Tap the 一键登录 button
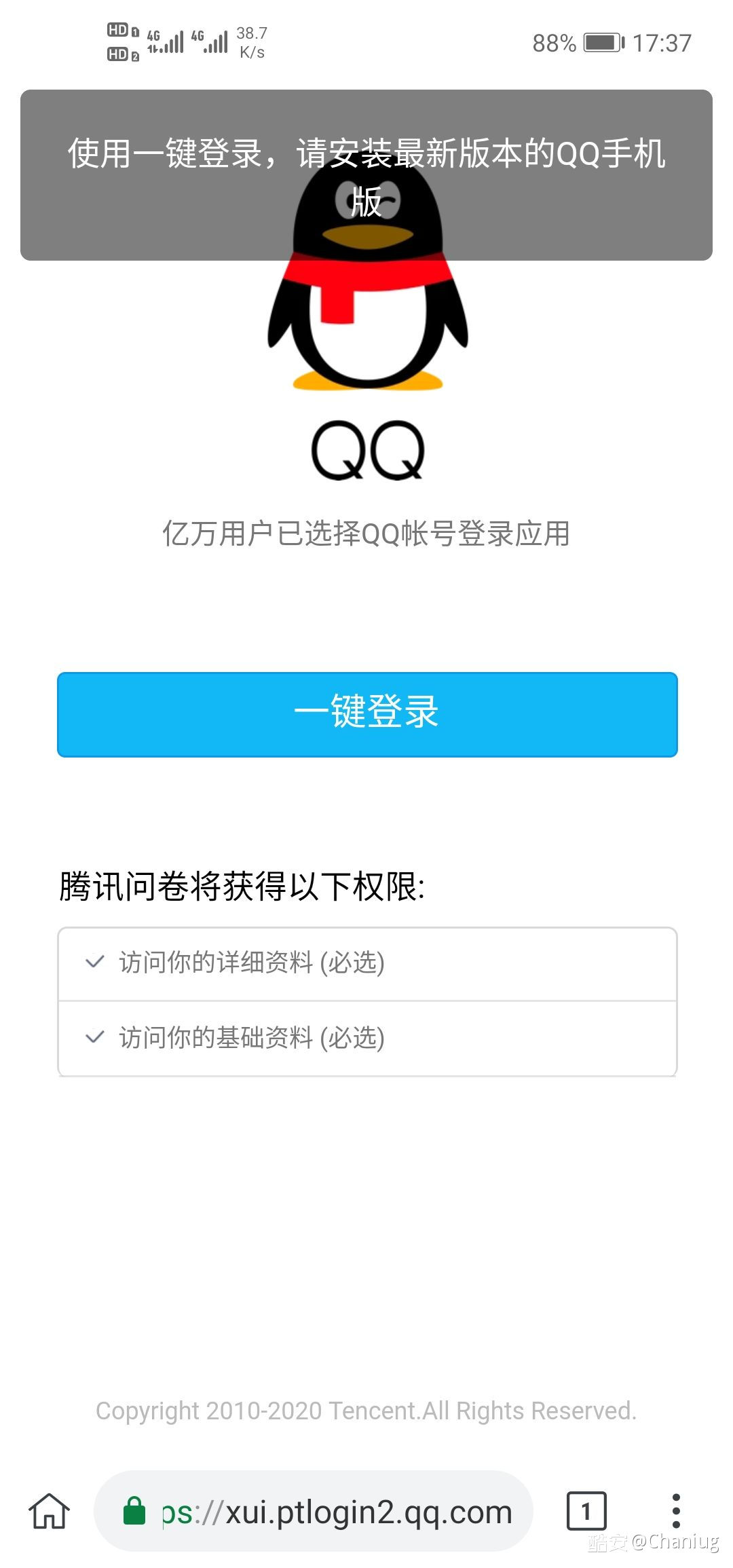This screenshot has height=1568, width=733. click(367, 714)
